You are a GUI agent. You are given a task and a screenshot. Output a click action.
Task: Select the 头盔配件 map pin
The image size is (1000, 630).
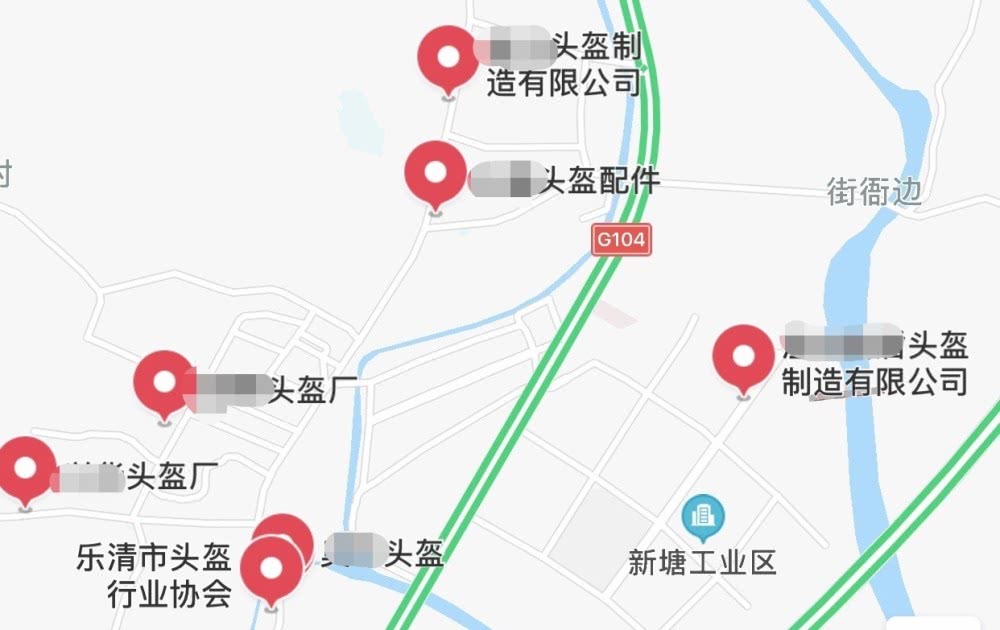(x=435, y=173)
